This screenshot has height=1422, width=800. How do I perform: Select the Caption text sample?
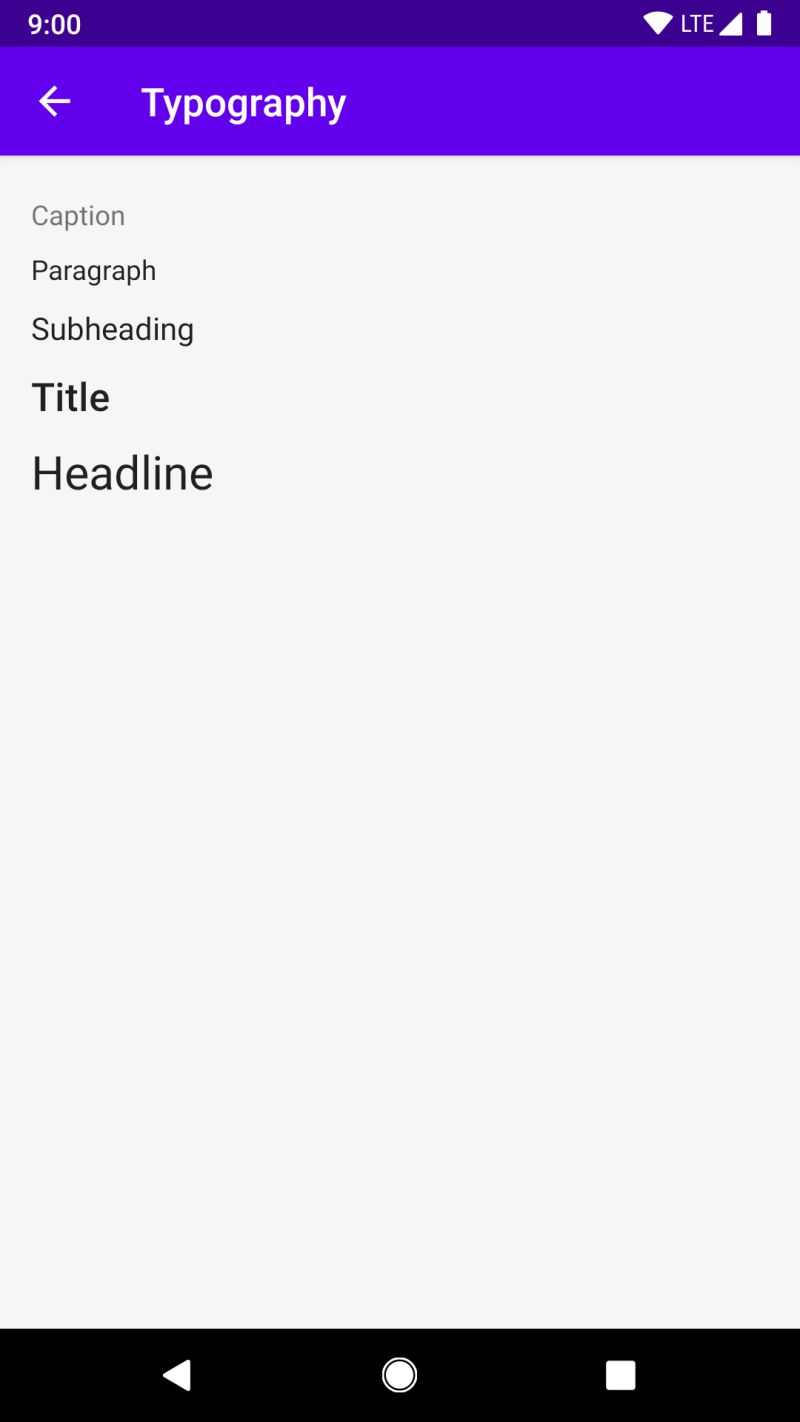pos(78,215)
